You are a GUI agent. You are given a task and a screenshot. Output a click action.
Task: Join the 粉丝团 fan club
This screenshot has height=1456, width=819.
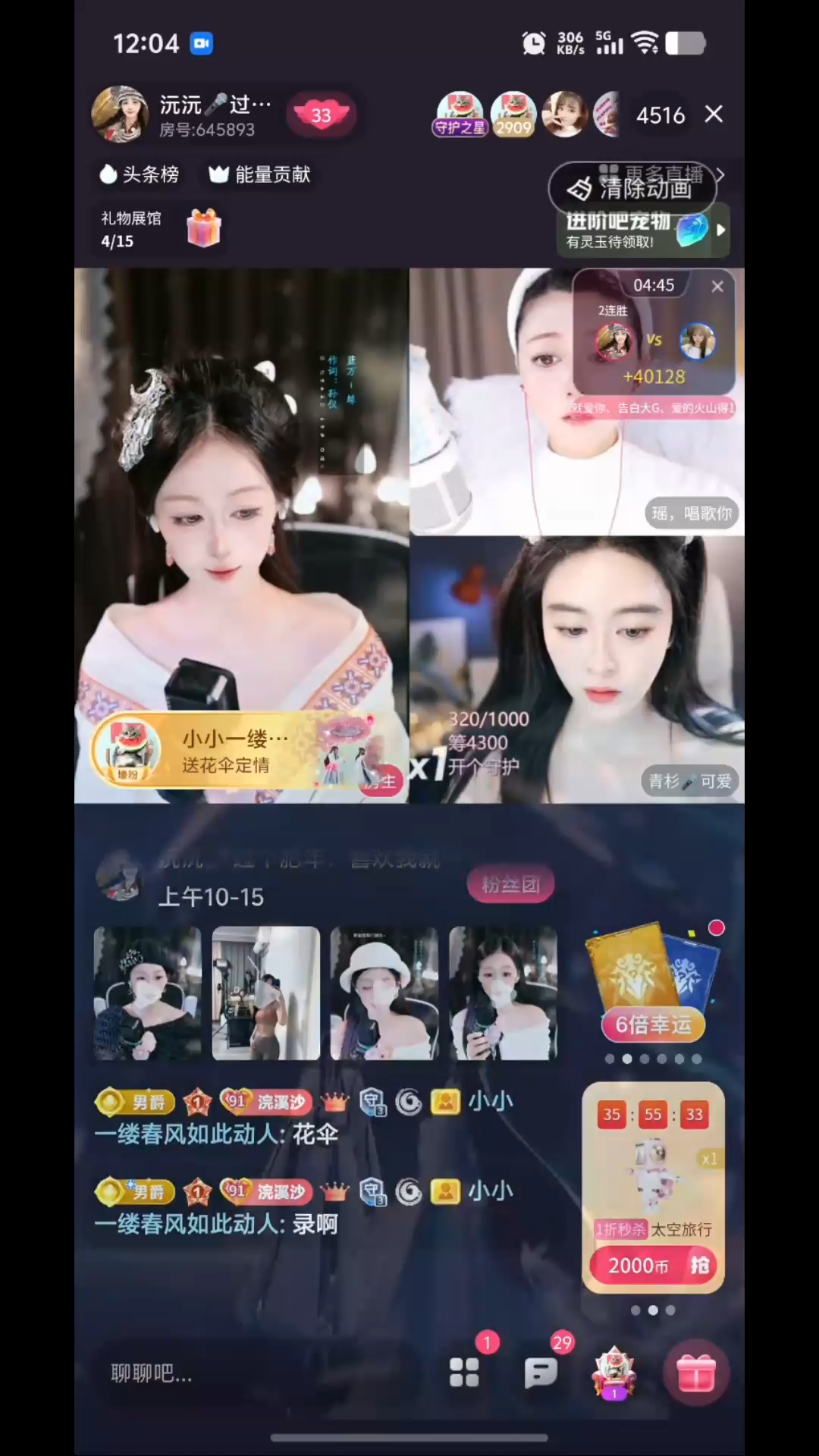coord(510,885)
